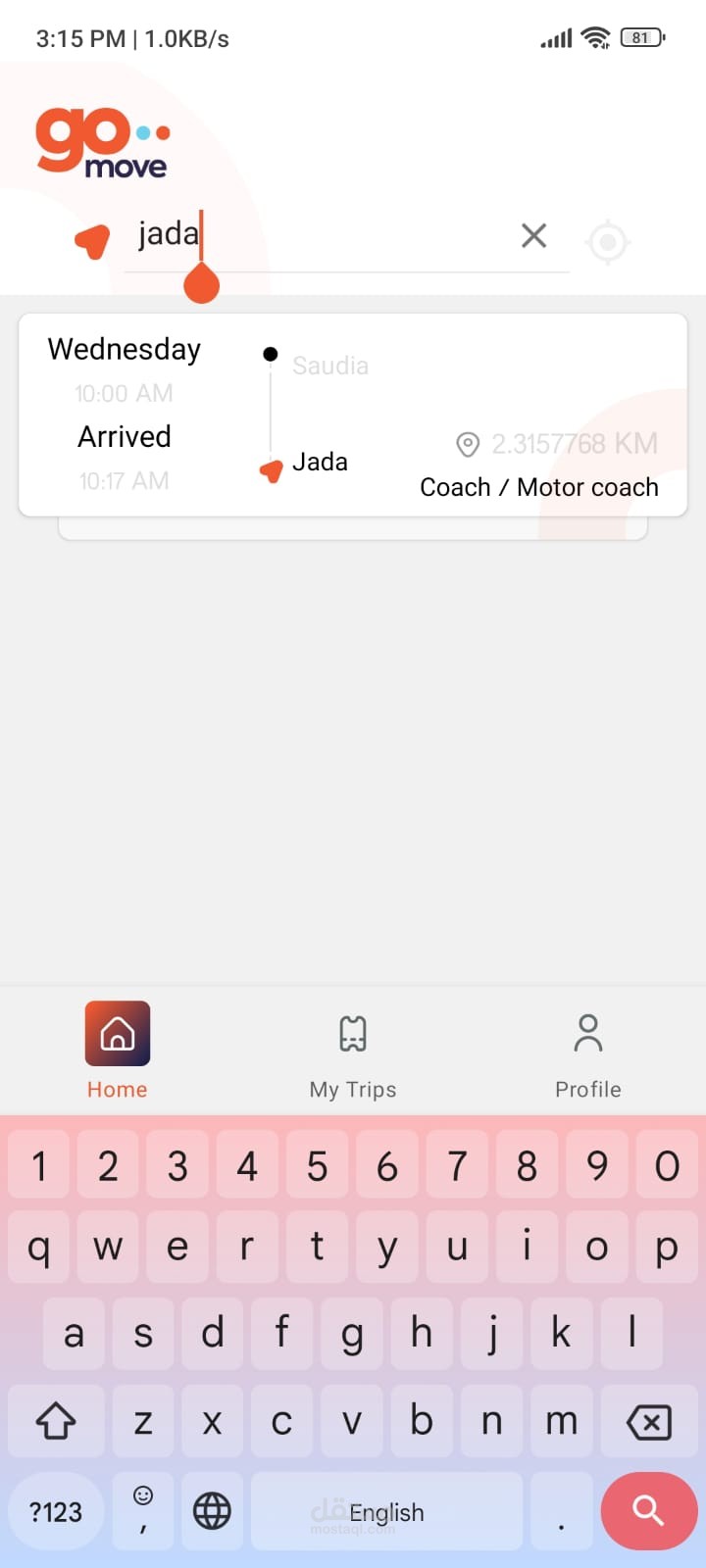The image size is (706, 1568).
Task: Tap the backspace key on the keyboard
Action: (x=649, y=1421)
